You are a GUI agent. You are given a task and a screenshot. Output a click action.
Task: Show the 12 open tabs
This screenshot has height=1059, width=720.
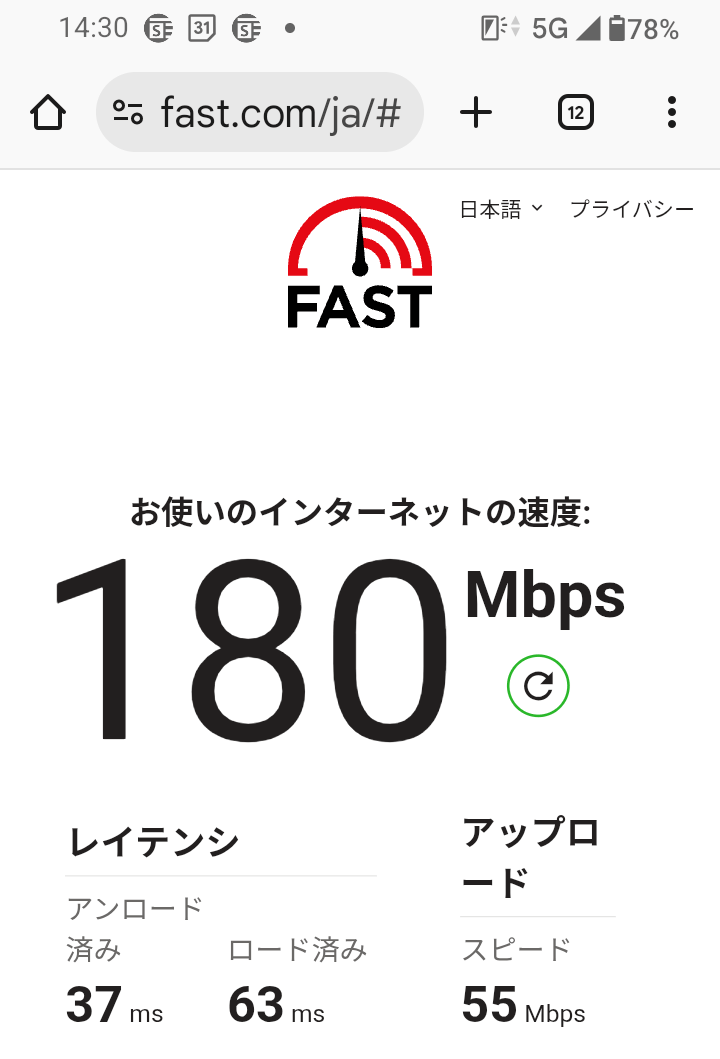[575, 113]
